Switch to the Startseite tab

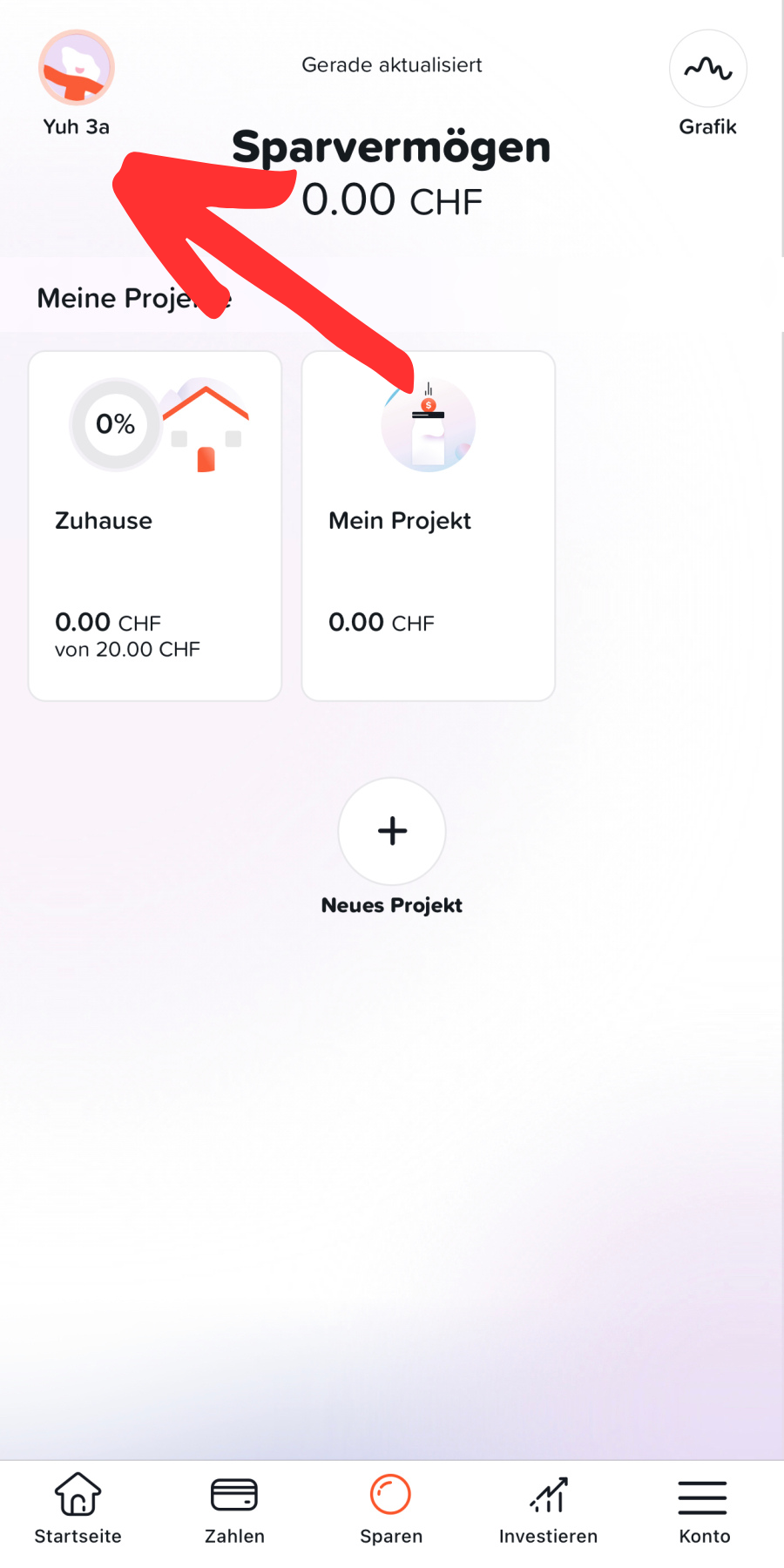pyautogui.click(x=78, y=1509)
